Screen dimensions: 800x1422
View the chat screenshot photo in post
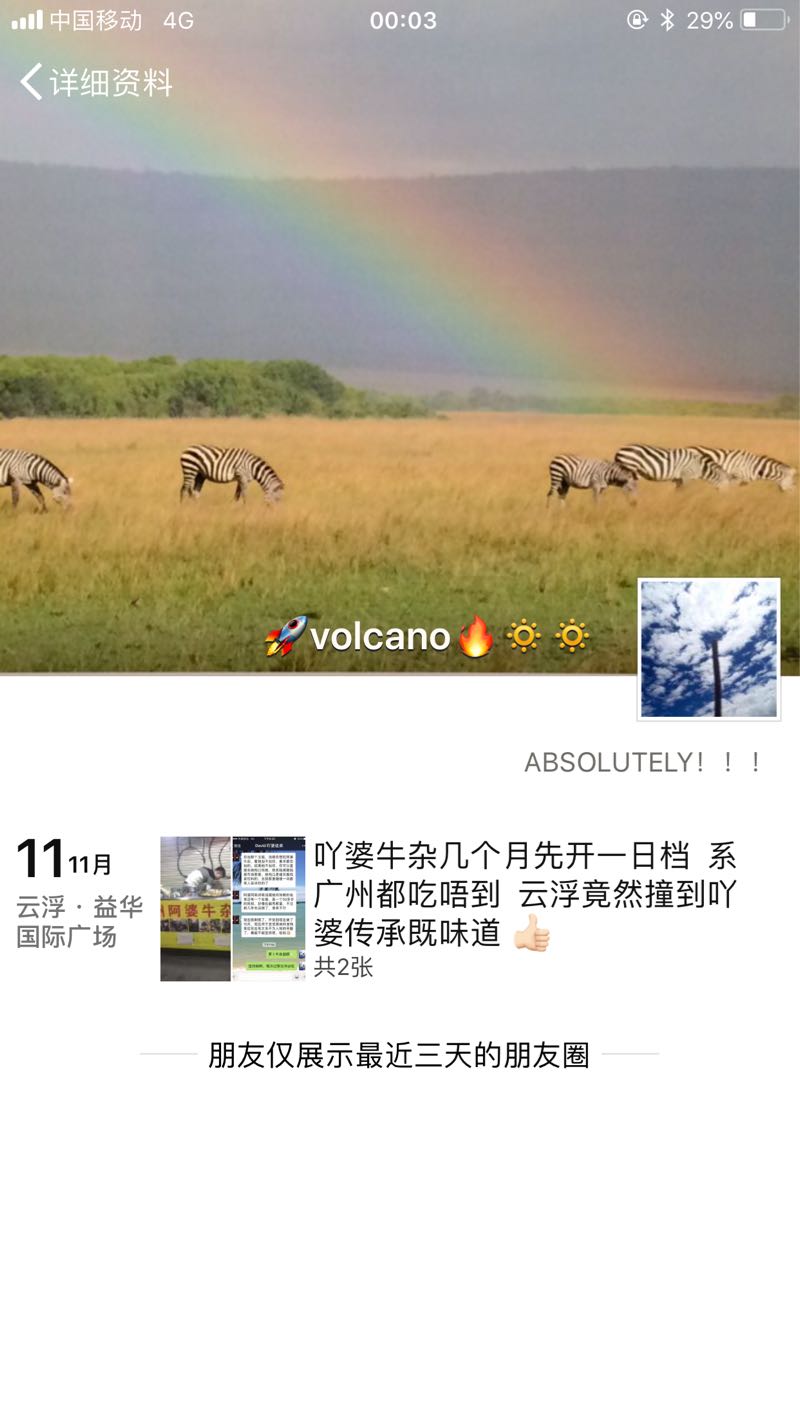pyautogui.click(x=269, y=908)
